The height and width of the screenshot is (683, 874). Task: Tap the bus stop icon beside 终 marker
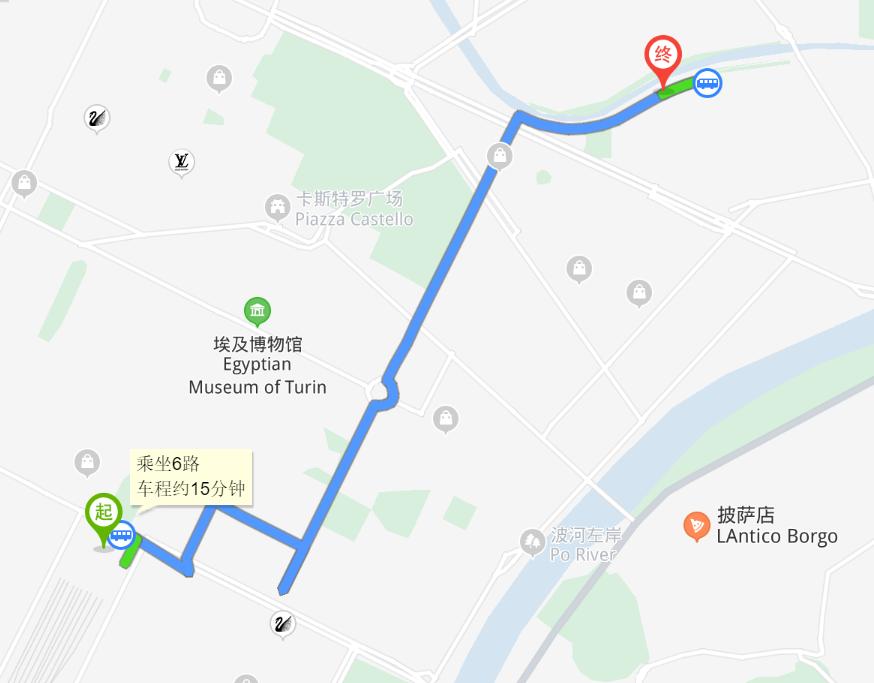pyautogui.click(x=708, y=83)
